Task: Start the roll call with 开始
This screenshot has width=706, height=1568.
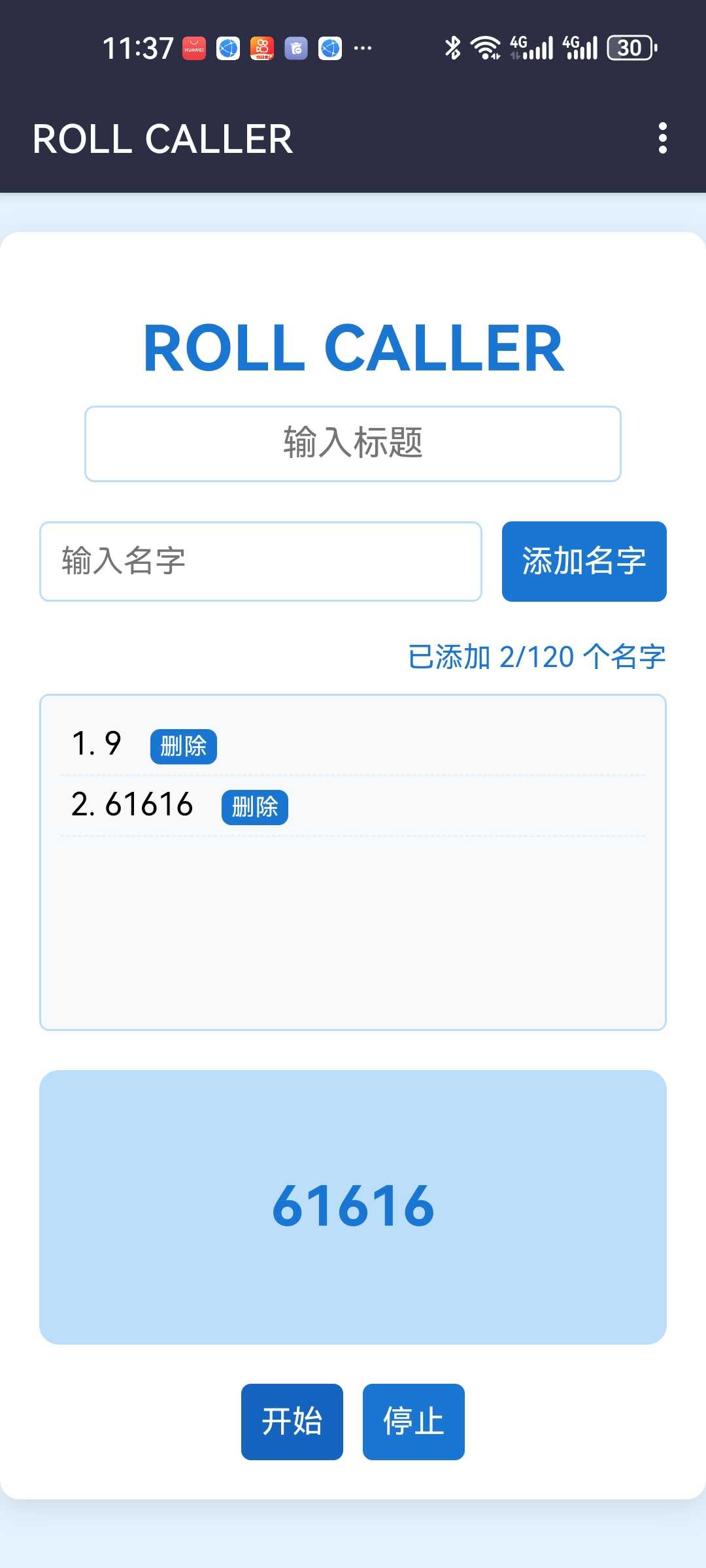Action: (292, 1421)
